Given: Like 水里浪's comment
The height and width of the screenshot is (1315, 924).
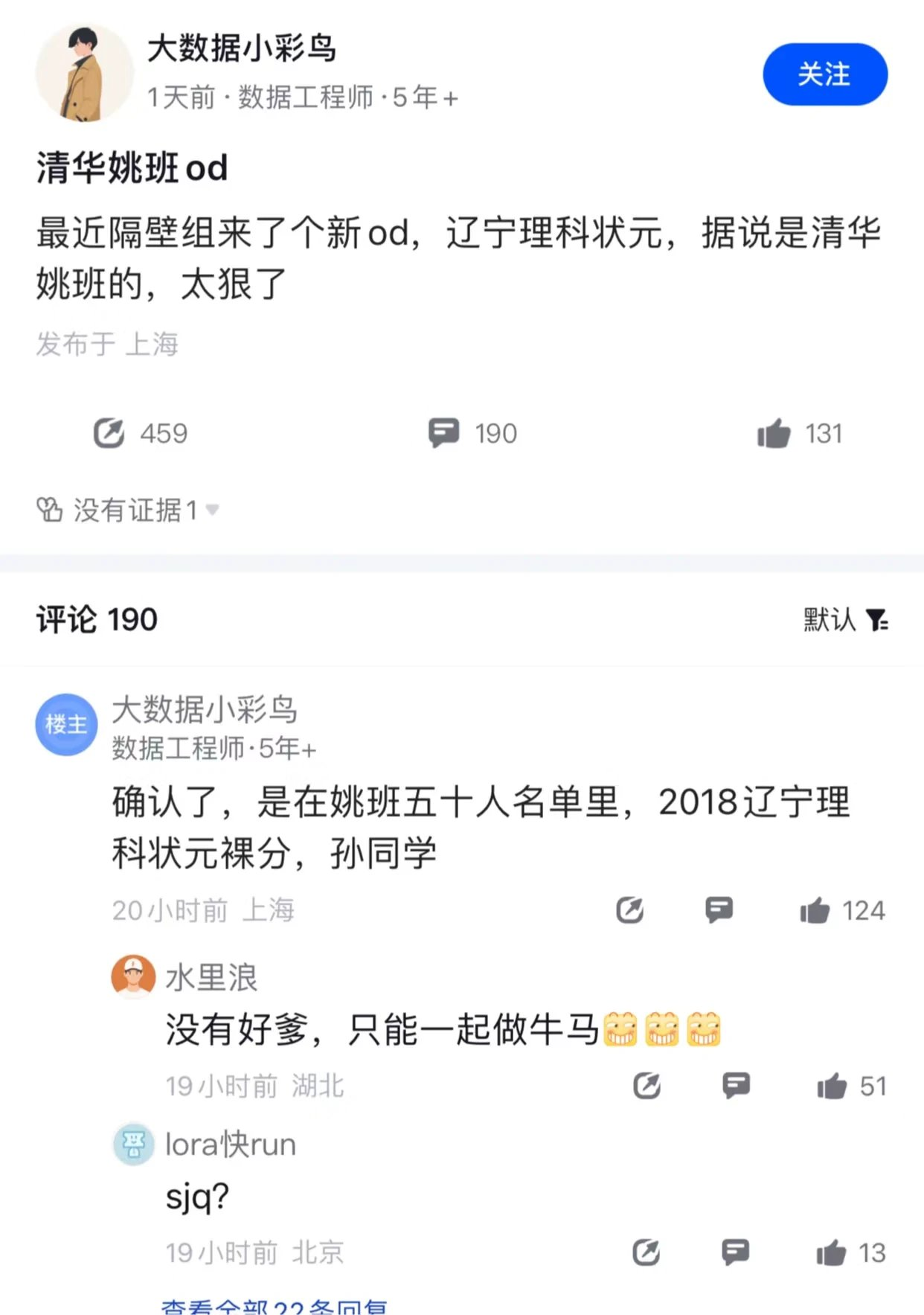Looking at the screenshot, I should click(x=832, y=1087).
